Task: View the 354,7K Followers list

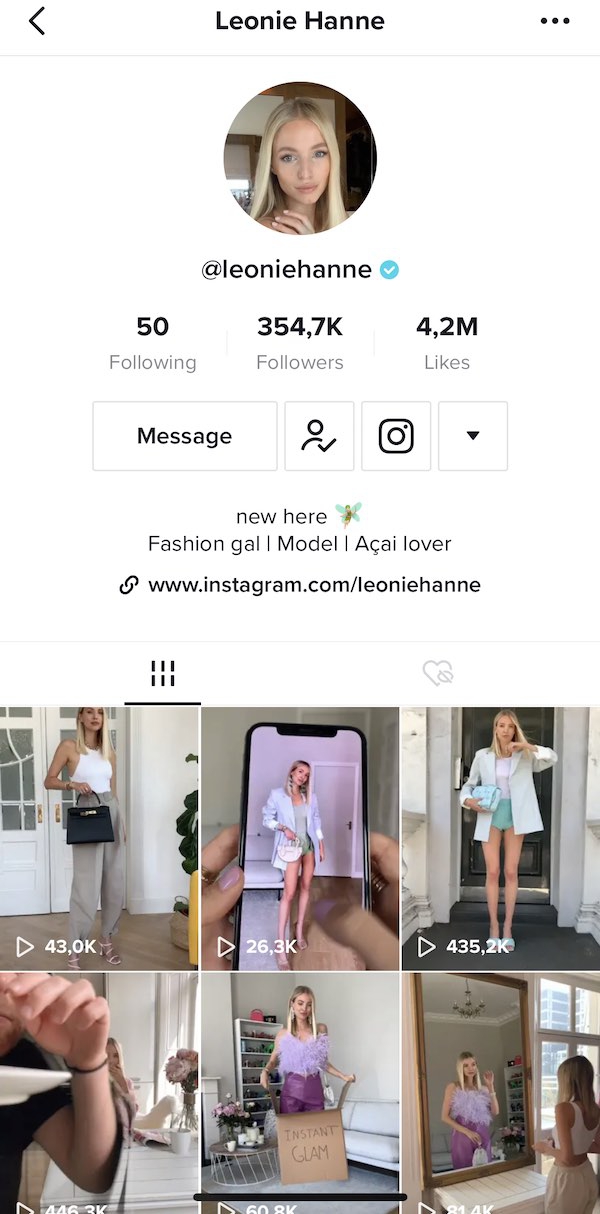Action: coord(300,343)
